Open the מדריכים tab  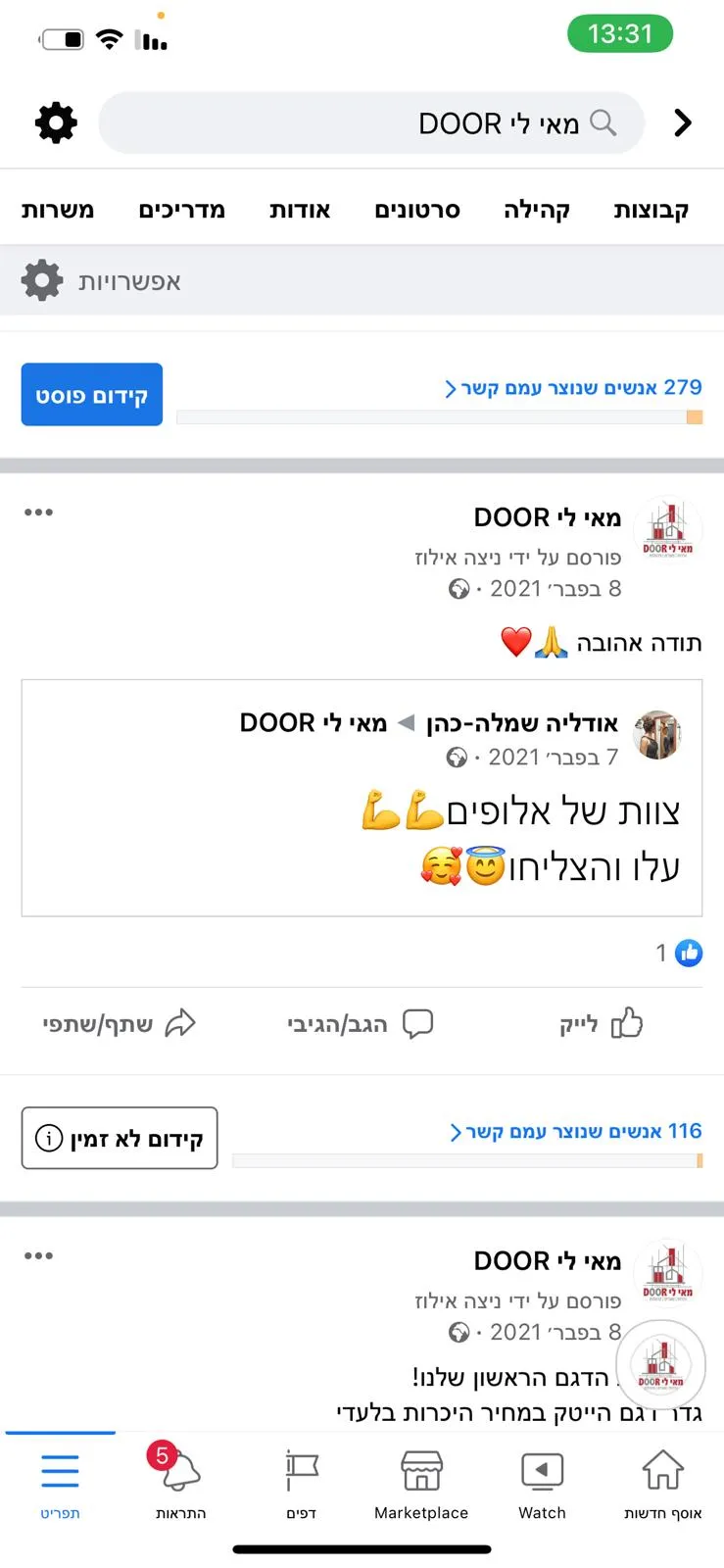click(182, 210)
